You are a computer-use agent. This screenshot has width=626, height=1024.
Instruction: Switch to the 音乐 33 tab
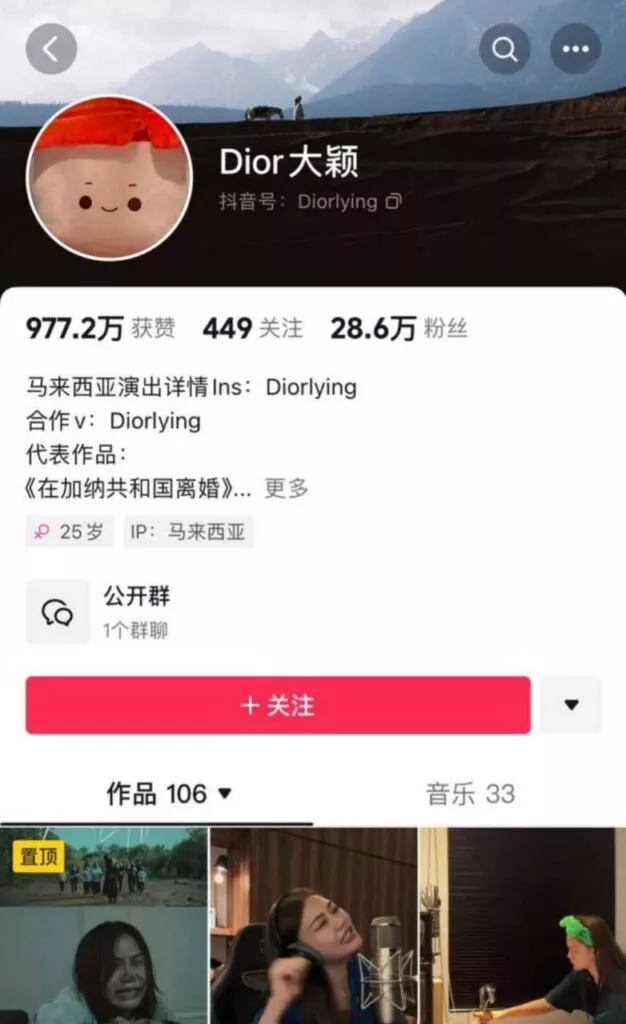470,794
